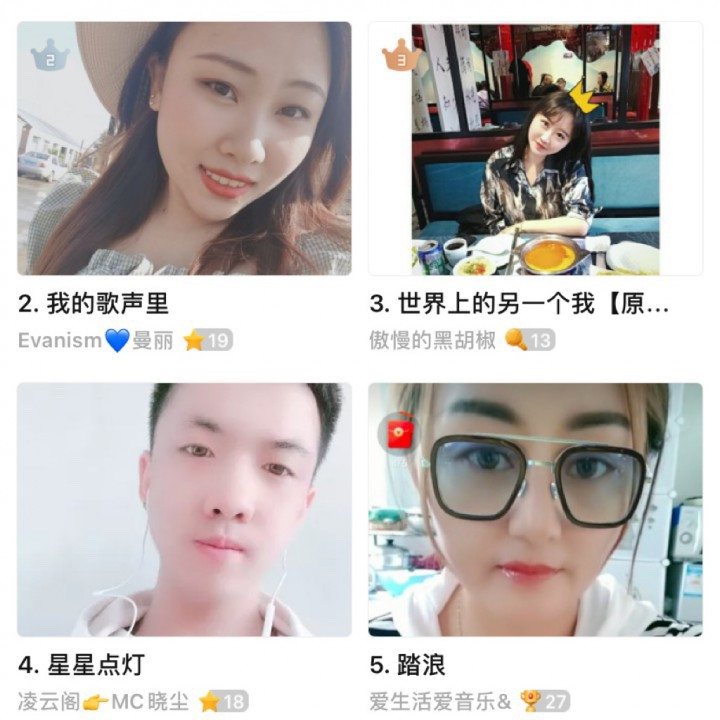Open the rank 4 room 星星点灯
720x720 pixels.
184,510
